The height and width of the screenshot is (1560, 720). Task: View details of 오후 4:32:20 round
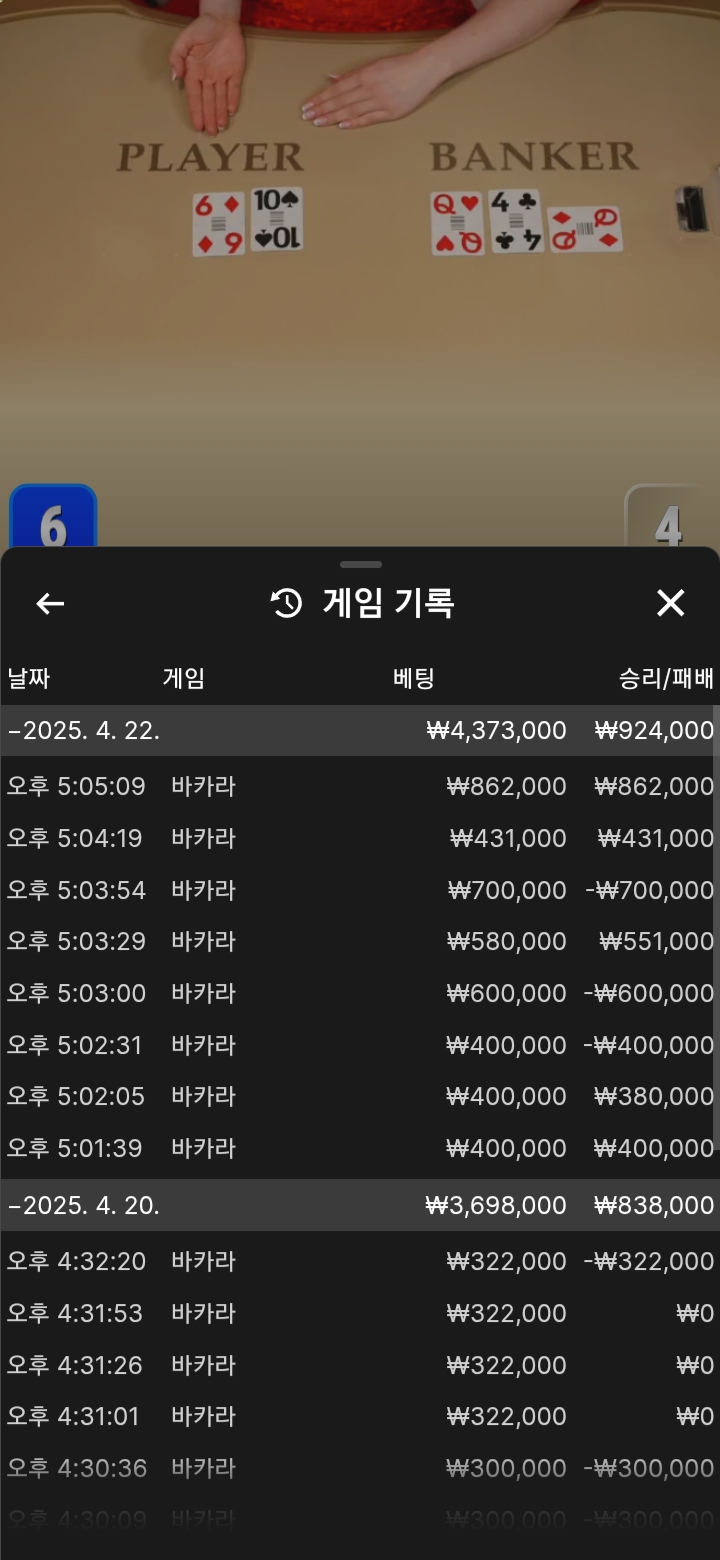tap(360, 1262)
